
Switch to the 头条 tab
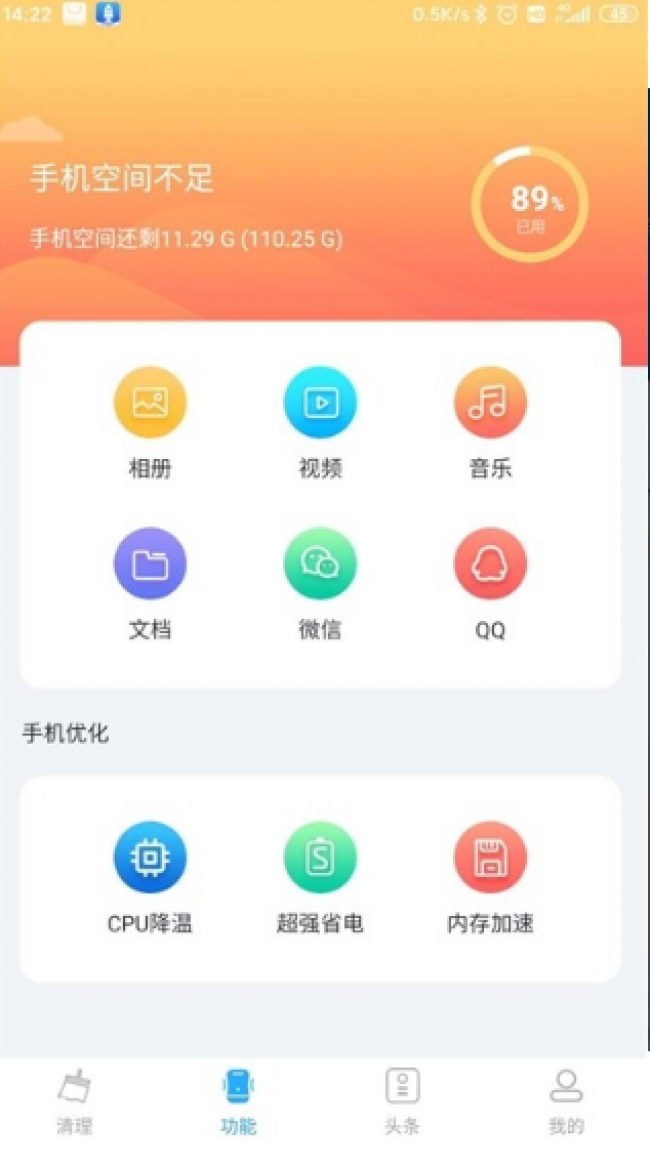point(402,1100)
